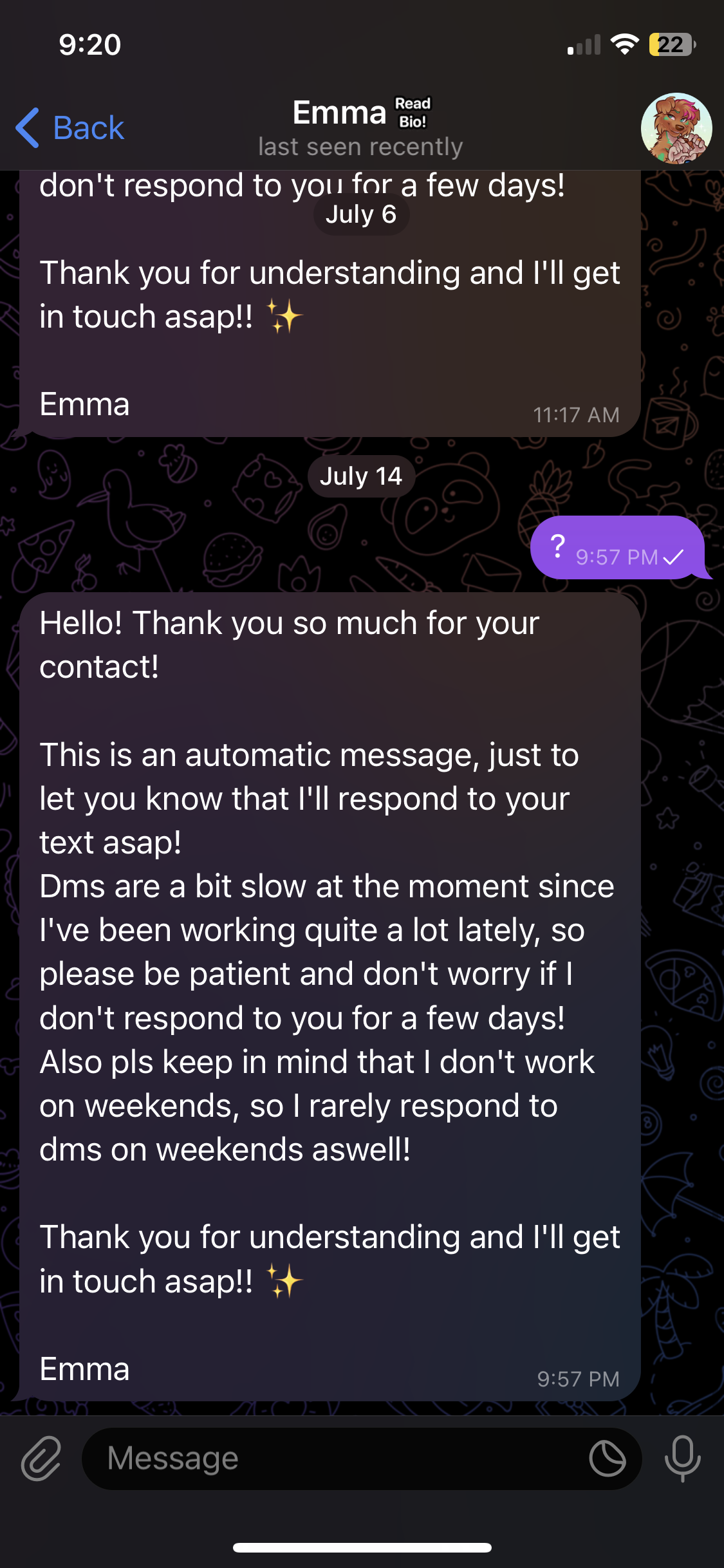The width and height of the screenshot is (724, 1568).
Task: Focus the Message text field
Action: click(335, 1458)
